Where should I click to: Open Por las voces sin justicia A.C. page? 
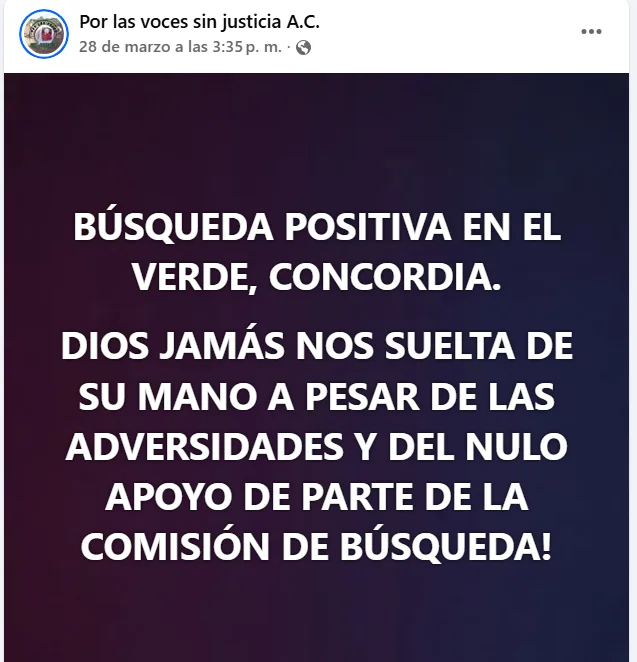coord(200,22)
